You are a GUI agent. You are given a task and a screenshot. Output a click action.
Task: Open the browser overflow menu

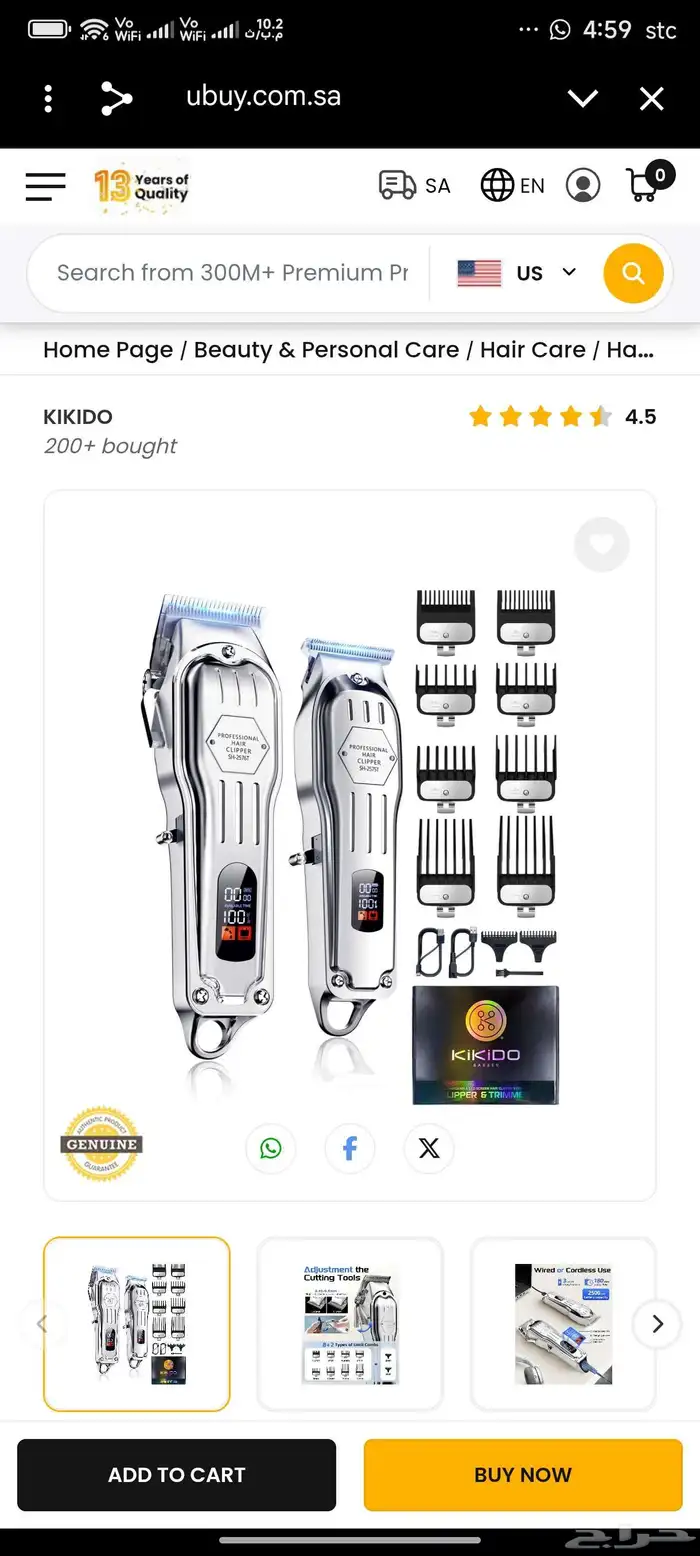(x=48, y=98)
